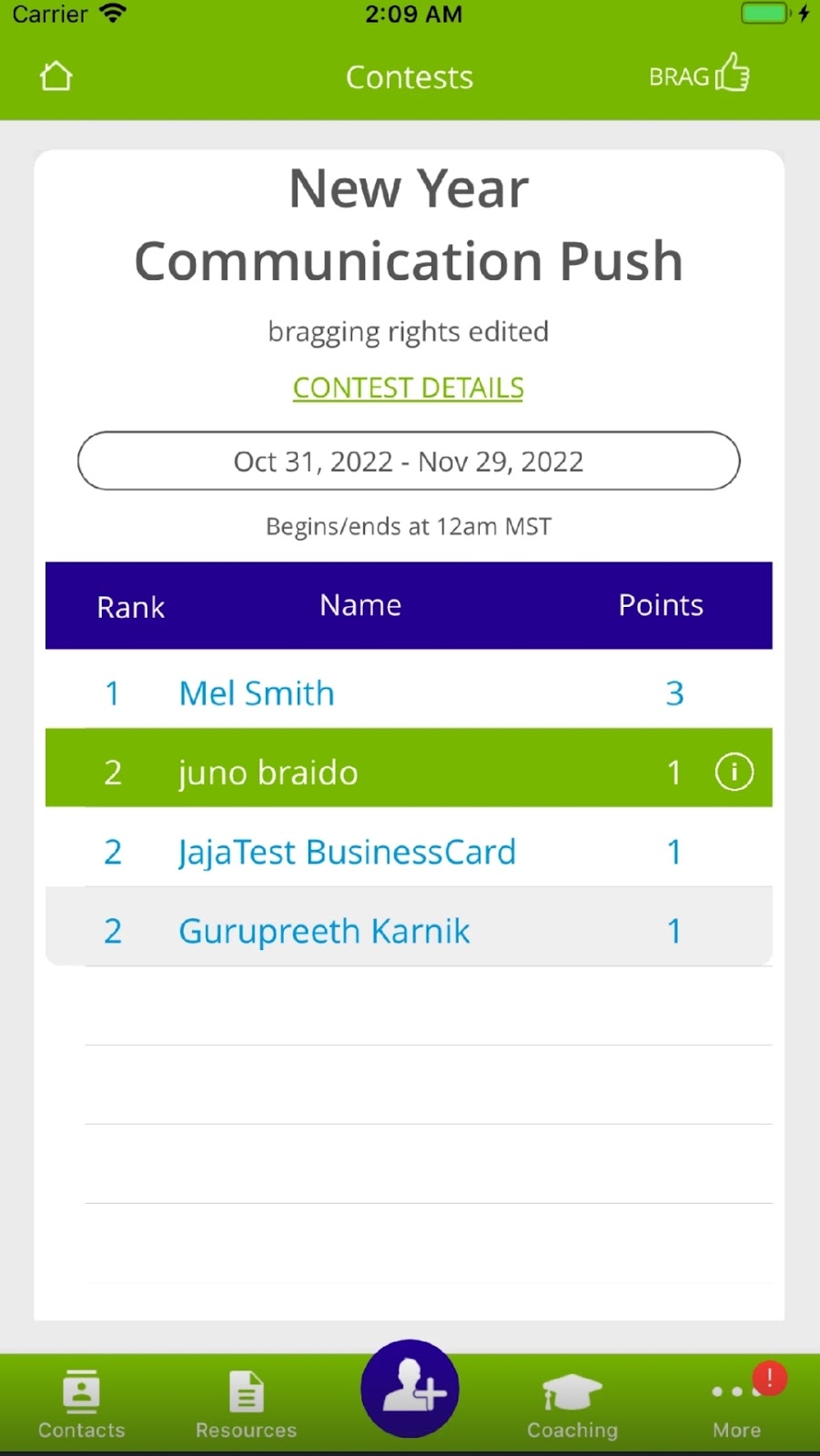Image resolution: width=820 pixels, height=1456 pixels.
Task: Switch to the Coaching tab
Action: click(x=572, y=1404)
